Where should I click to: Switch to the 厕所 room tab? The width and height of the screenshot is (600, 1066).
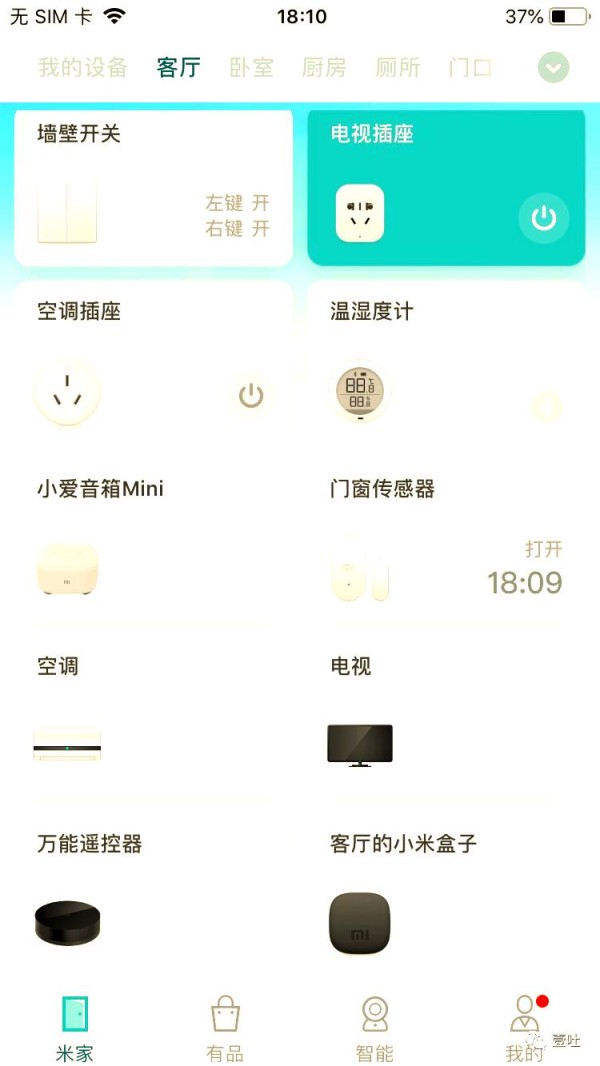(x=398, y=68)
